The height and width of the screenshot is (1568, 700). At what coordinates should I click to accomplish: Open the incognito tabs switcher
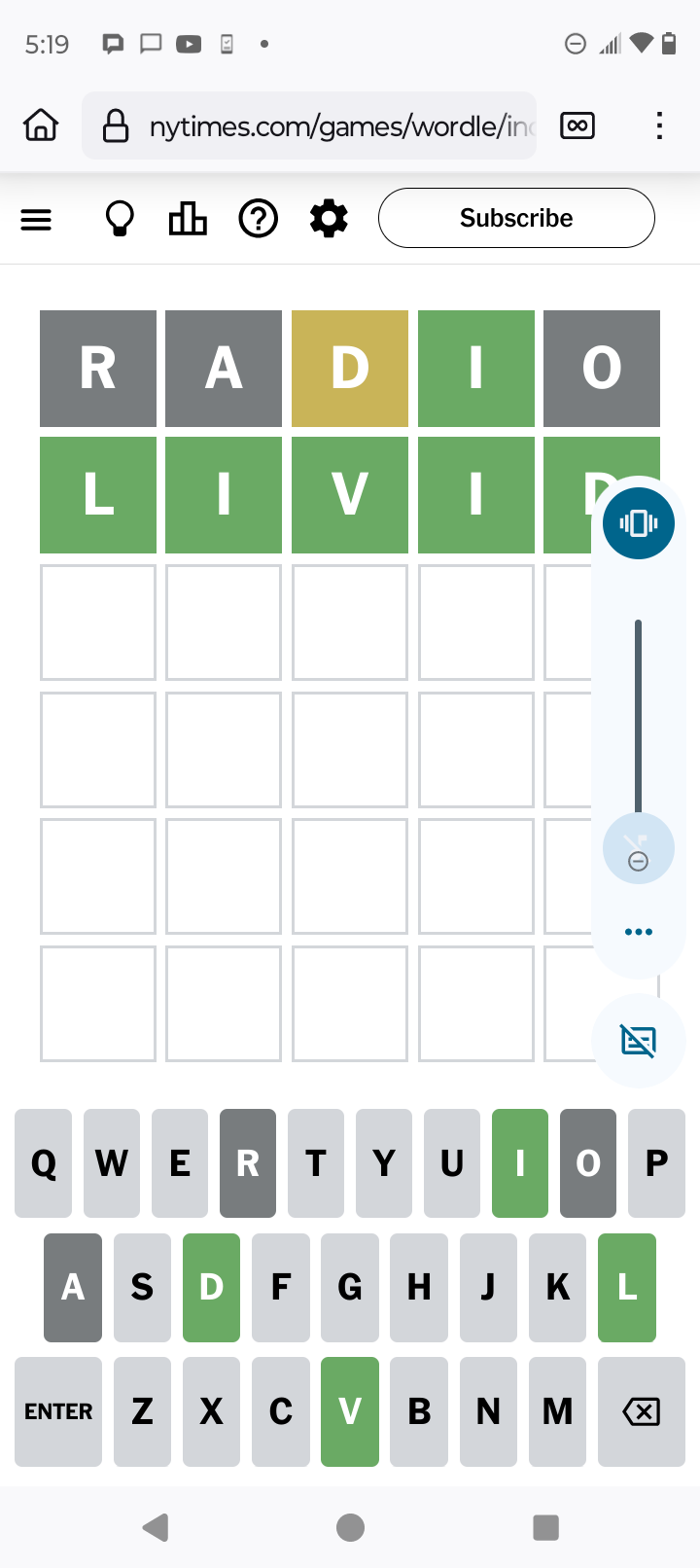pyautogui.click(x=577, y=125)
